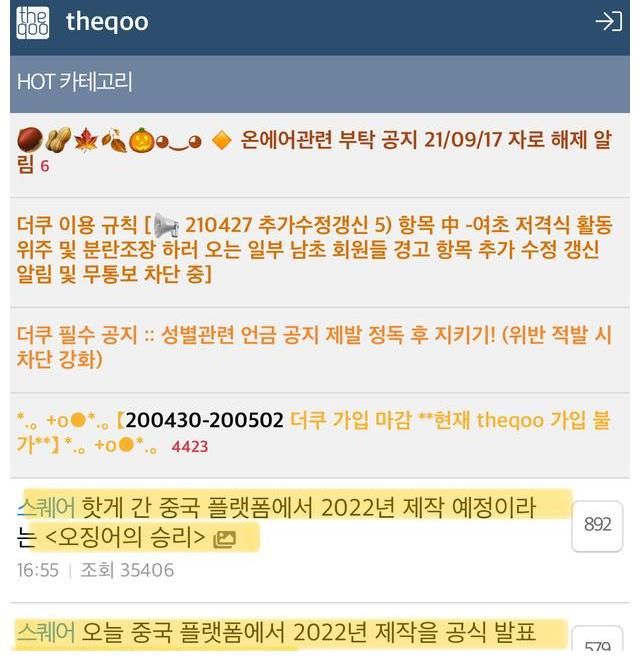Screen dimensions: 640x671
Task: Open the 온에어관련 부탁 공지 notice
Action: coord(420,140)
